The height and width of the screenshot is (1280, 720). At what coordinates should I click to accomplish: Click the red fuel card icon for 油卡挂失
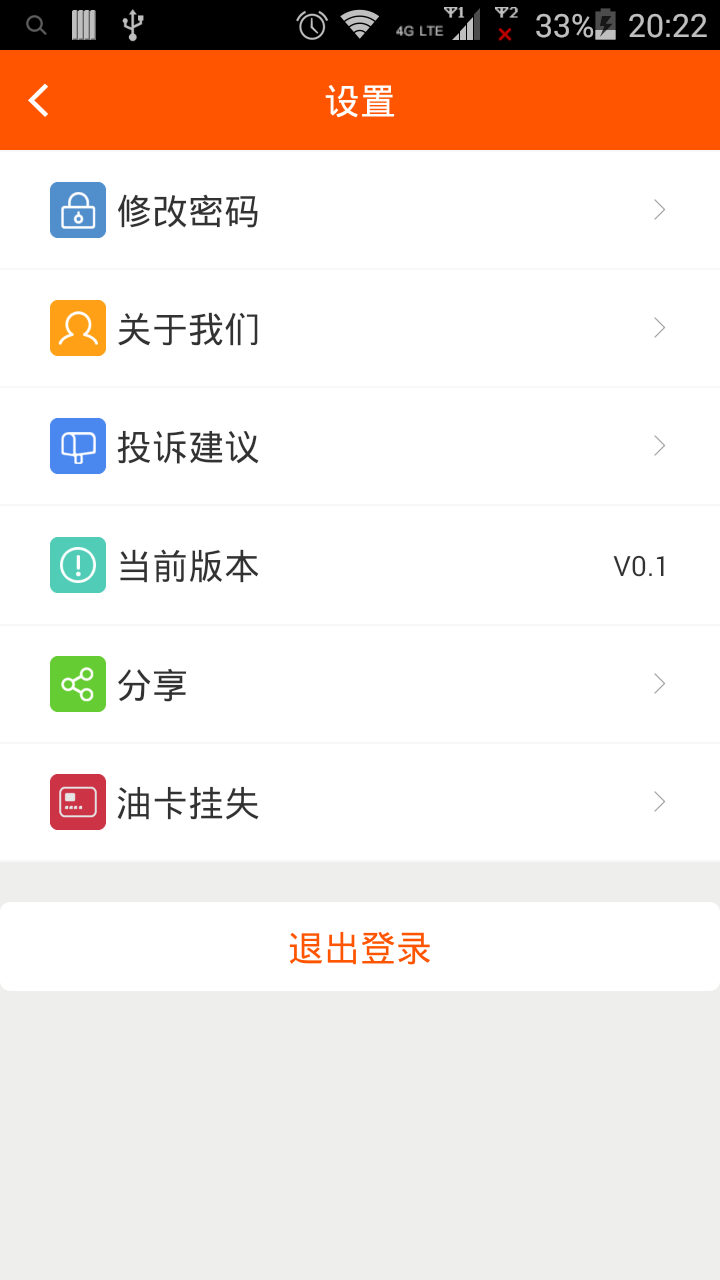point(77,801)
